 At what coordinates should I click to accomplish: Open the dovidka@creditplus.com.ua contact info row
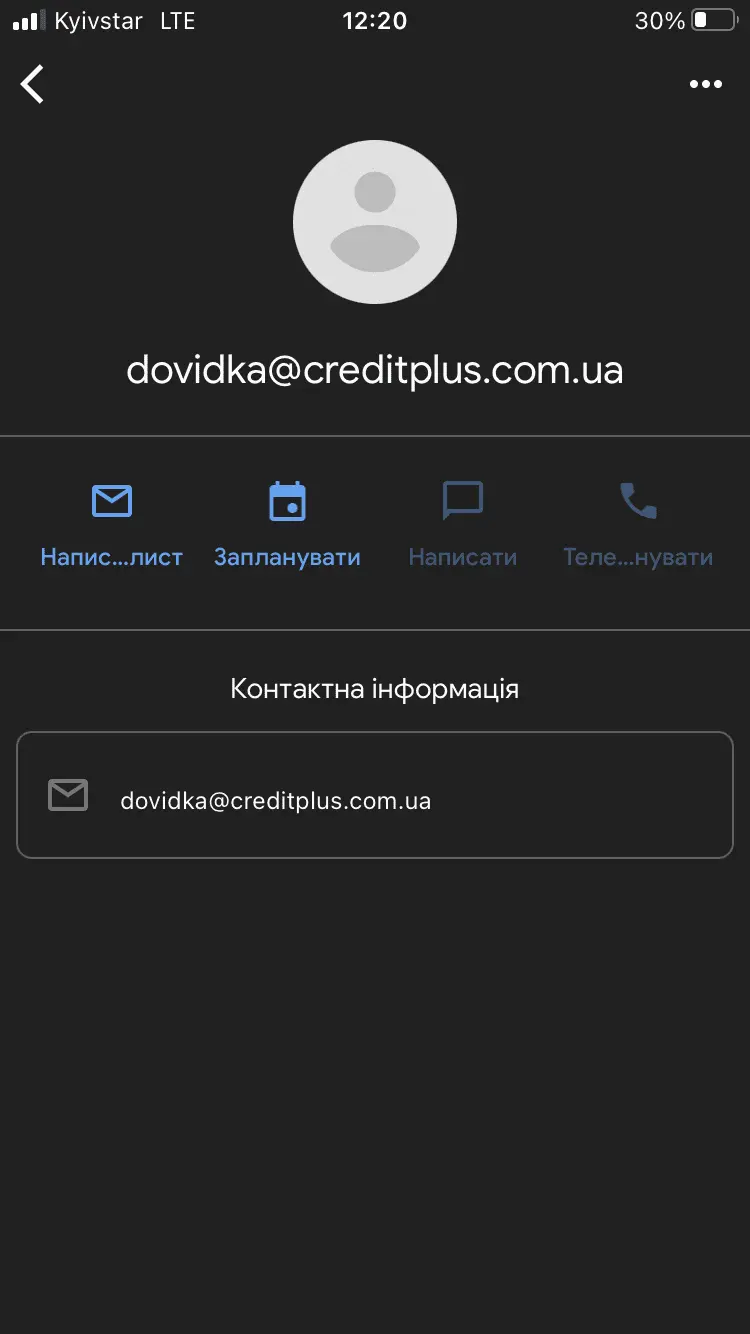[x=375, y=796]
